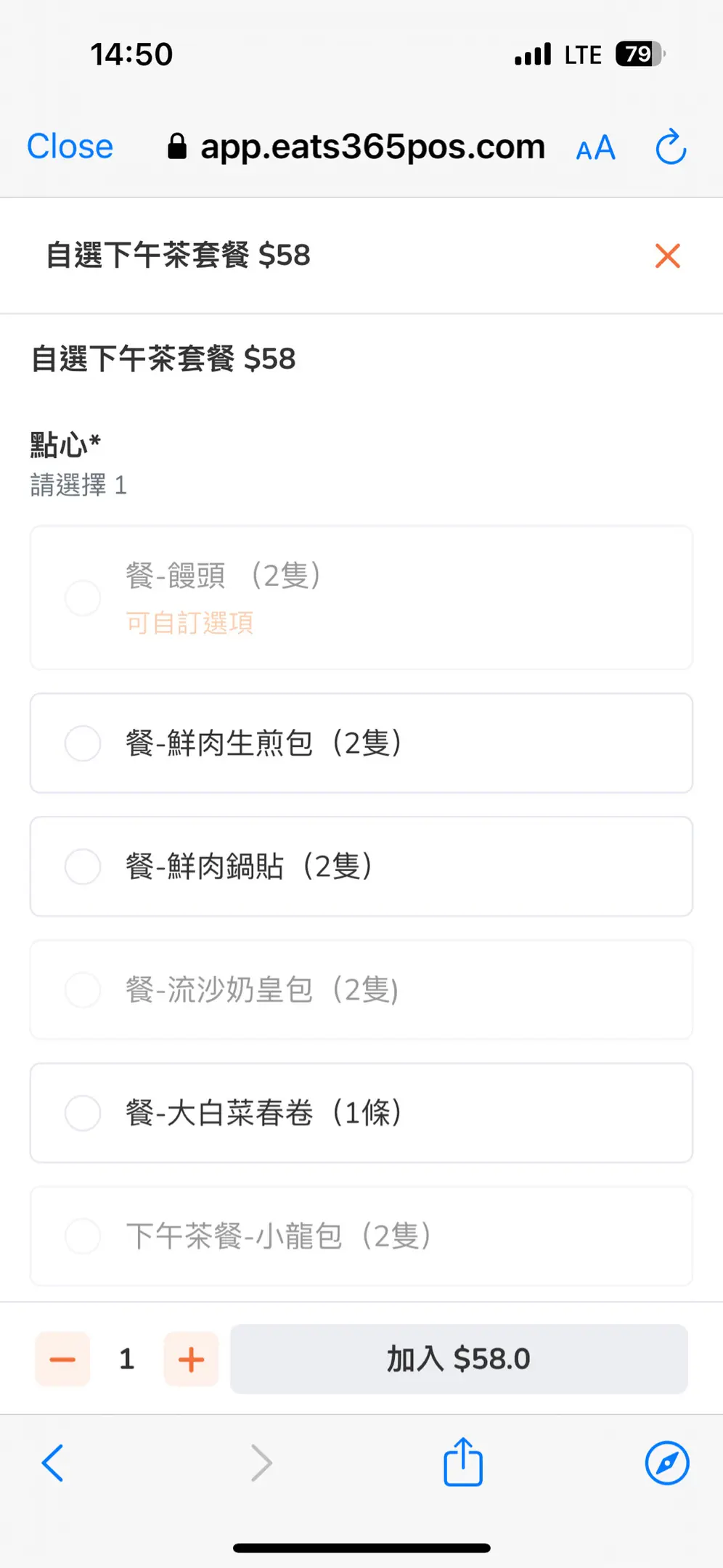This screenshot has height=1568, width=723.
Task: Increase quantity with the plus button
Action: pos(191,1359)
